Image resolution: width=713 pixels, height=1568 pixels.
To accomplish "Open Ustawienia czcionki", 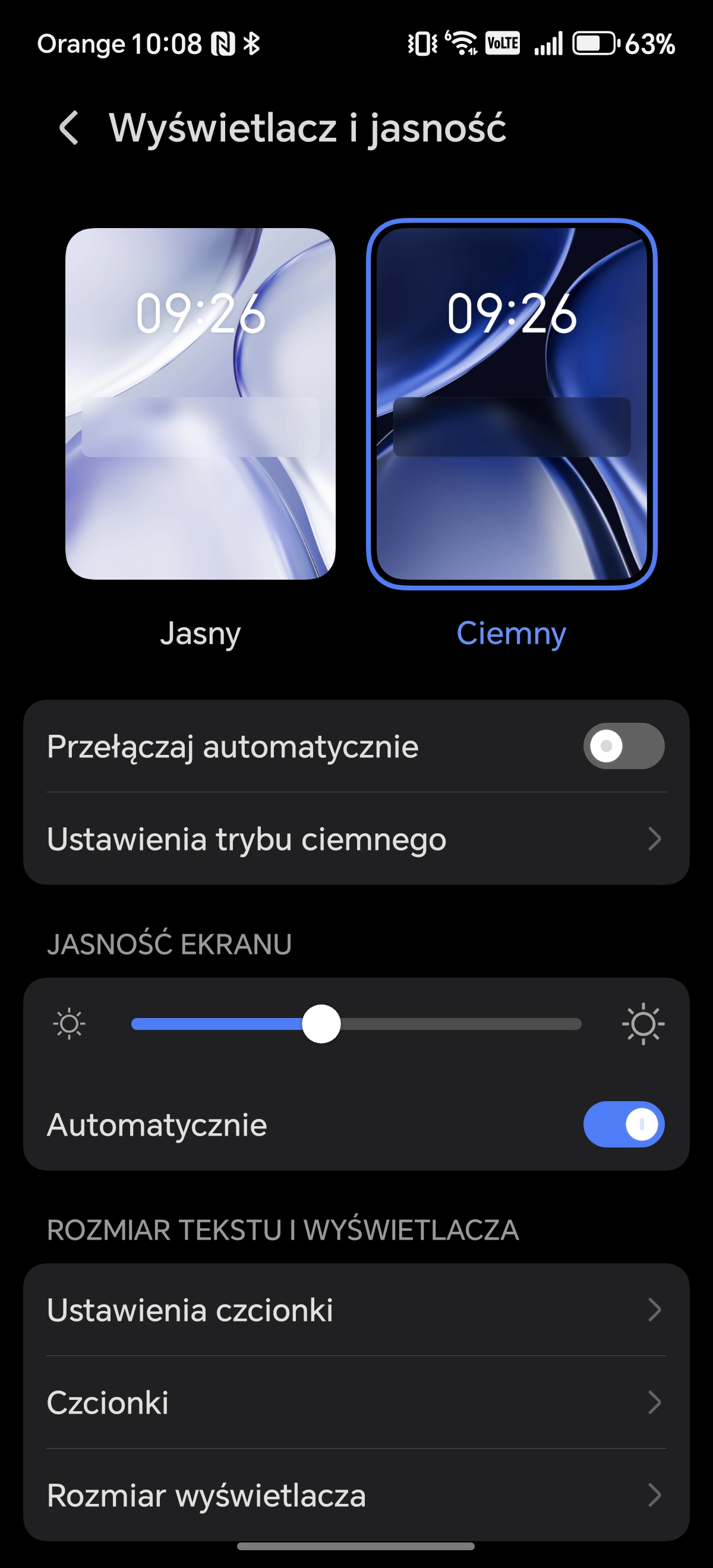I will 356,1309.
